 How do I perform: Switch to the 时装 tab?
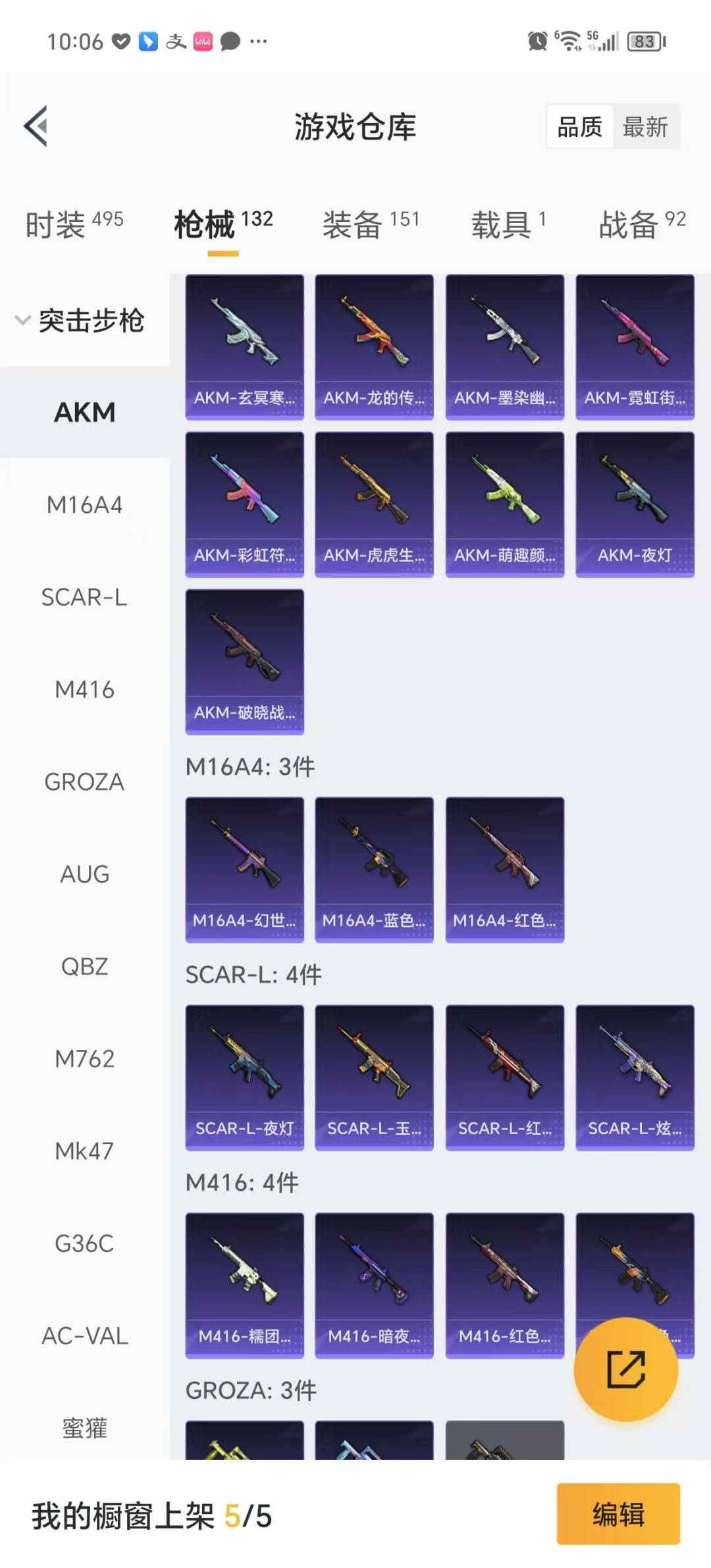(x=74, y=224)
